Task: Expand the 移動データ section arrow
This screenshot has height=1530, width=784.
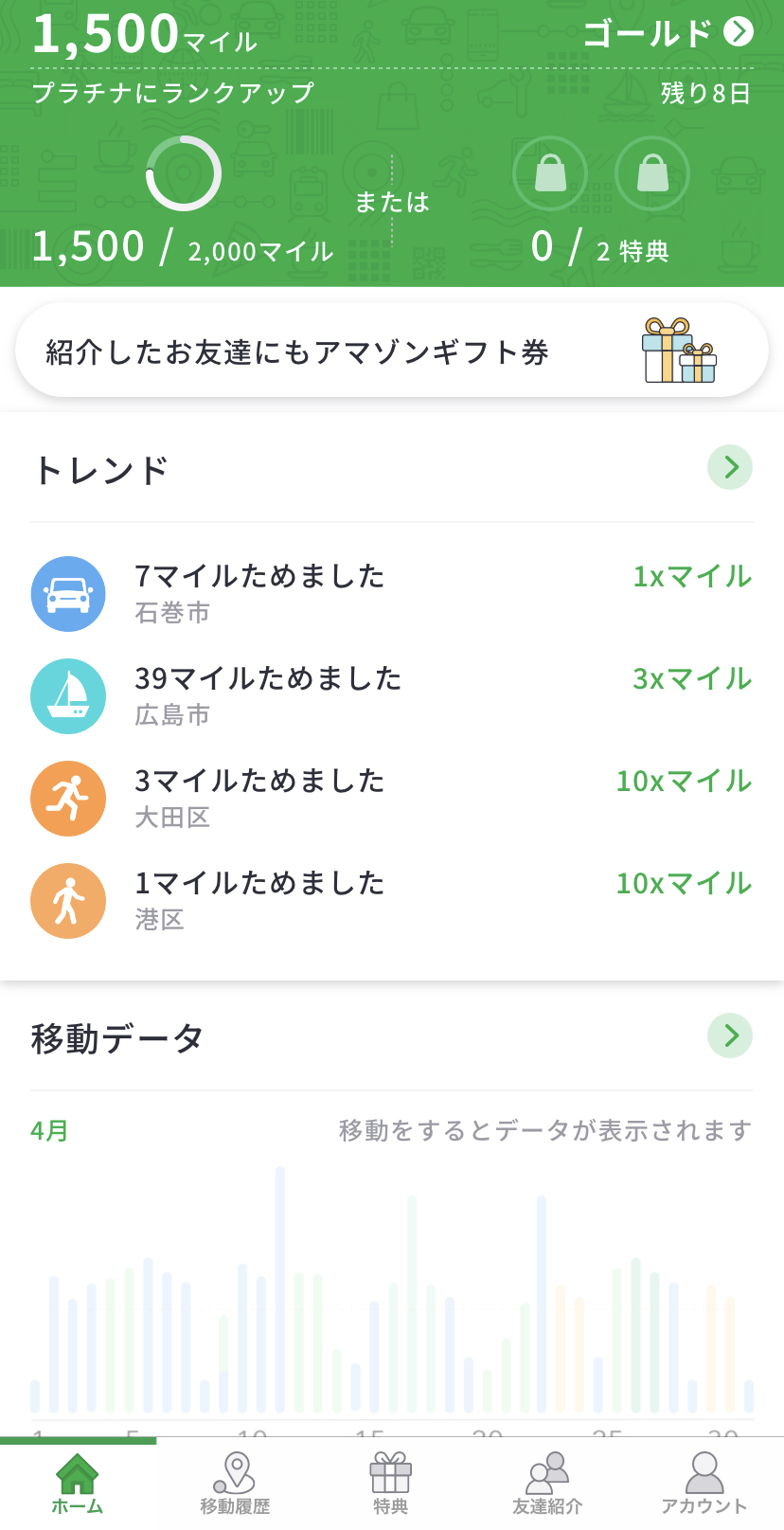Action: pos(730,1035)
